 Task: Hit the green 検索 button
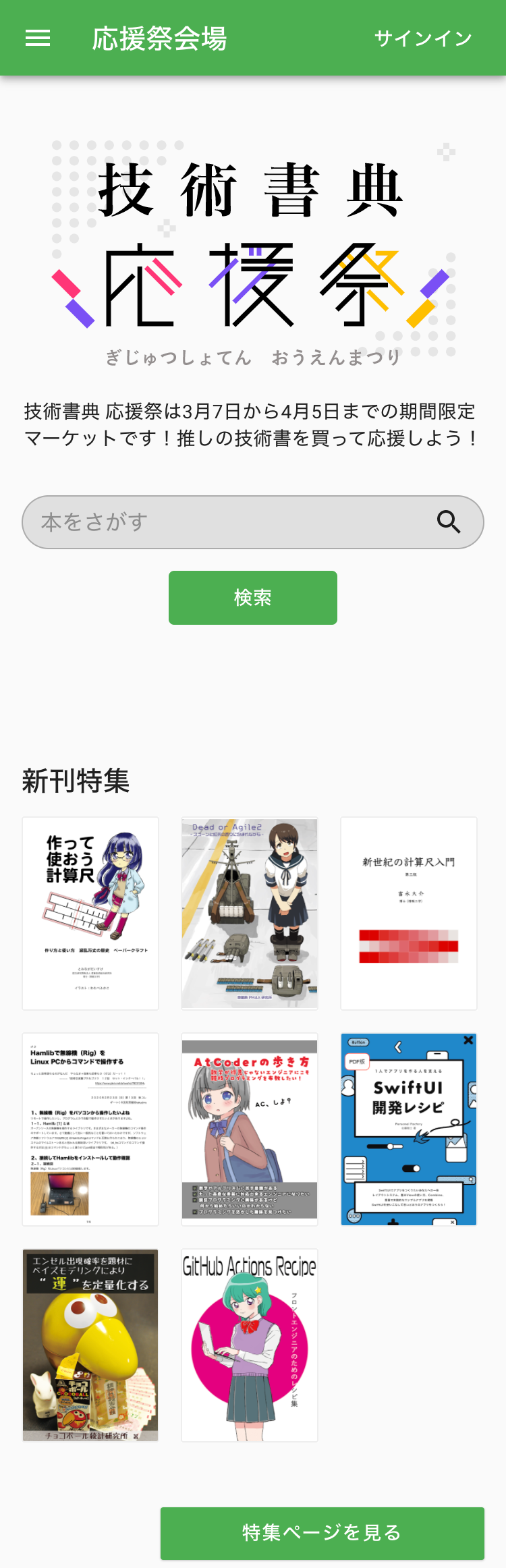pos(253,598)
